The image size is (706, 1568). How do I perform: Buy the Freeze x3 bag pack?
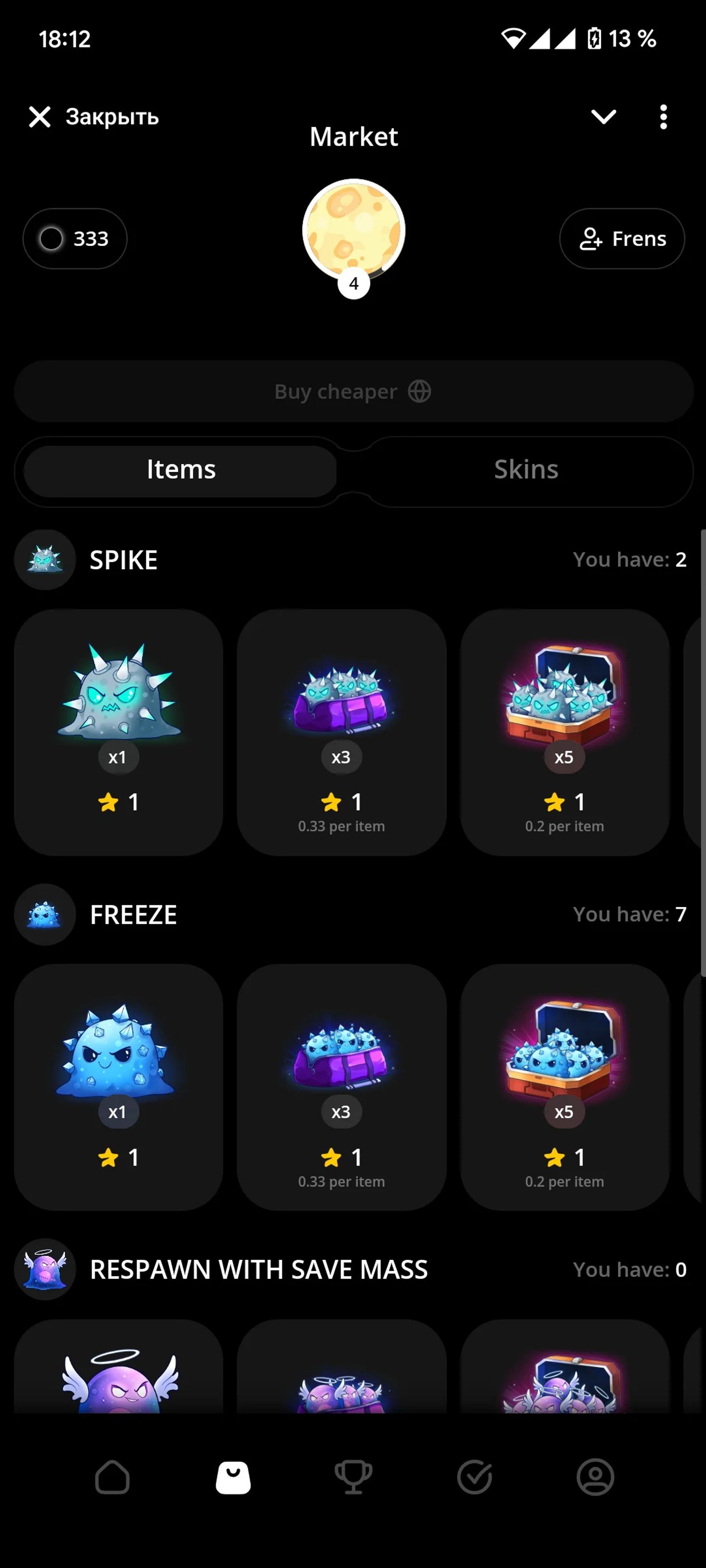(x=341, y=1086)
